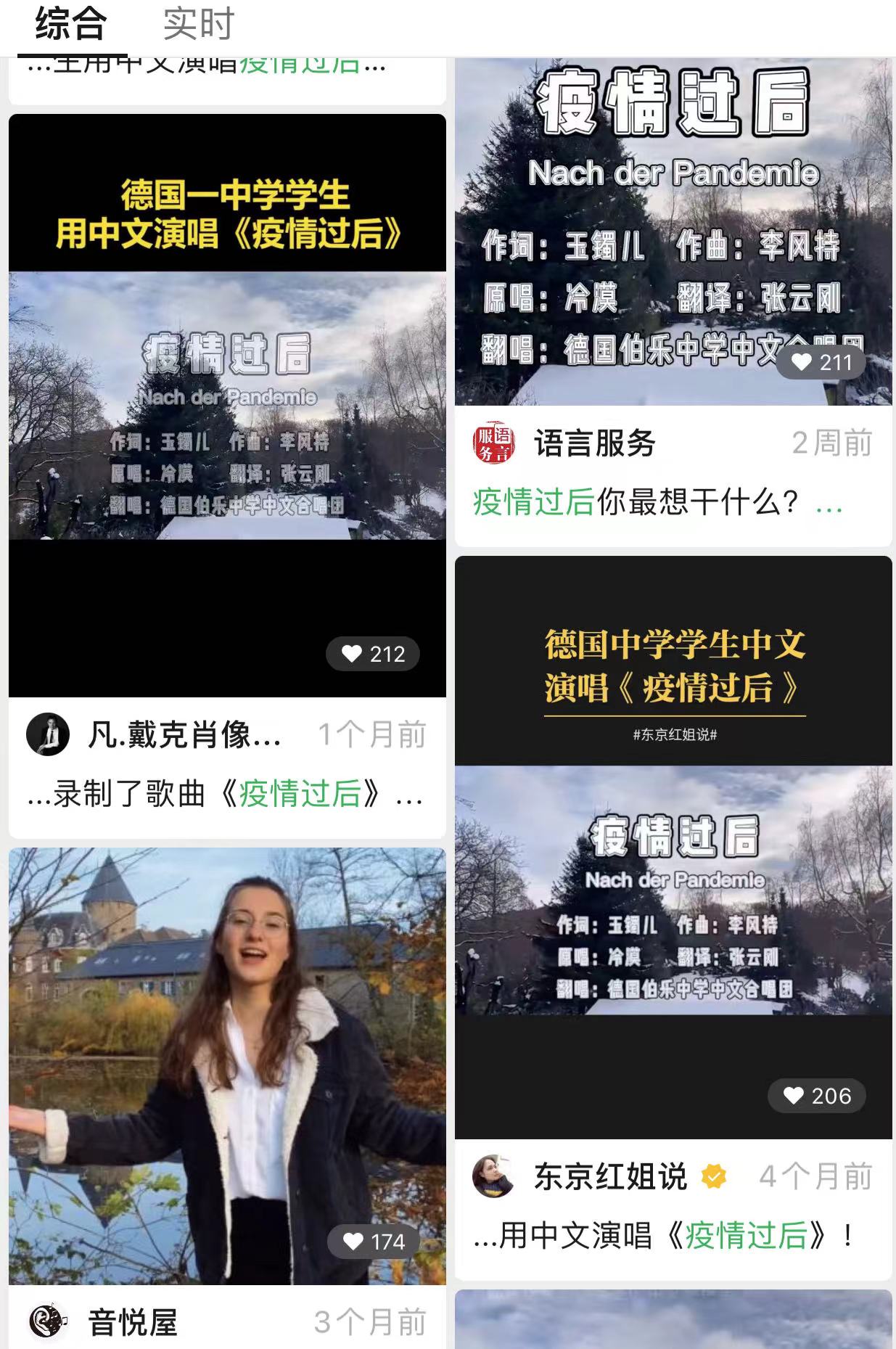This screenshot has width=896, height=1349.
Task: Like the video with 212 hearts
Action: coord(353,654)
